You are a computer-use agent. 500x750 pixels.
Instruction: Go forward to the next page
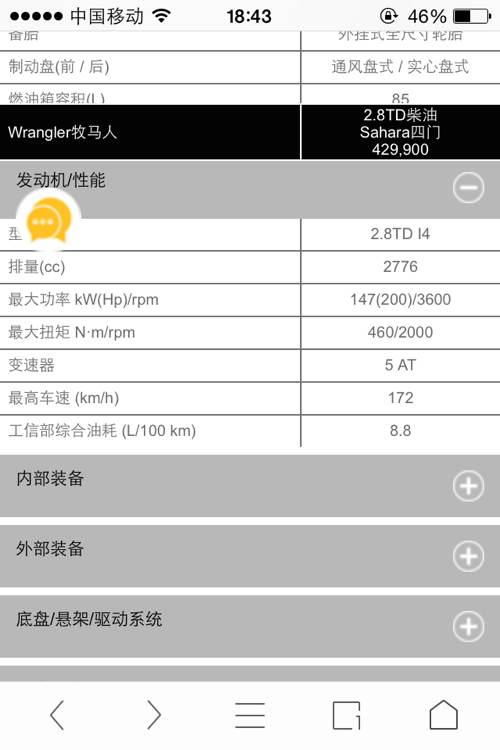[154, 715]
